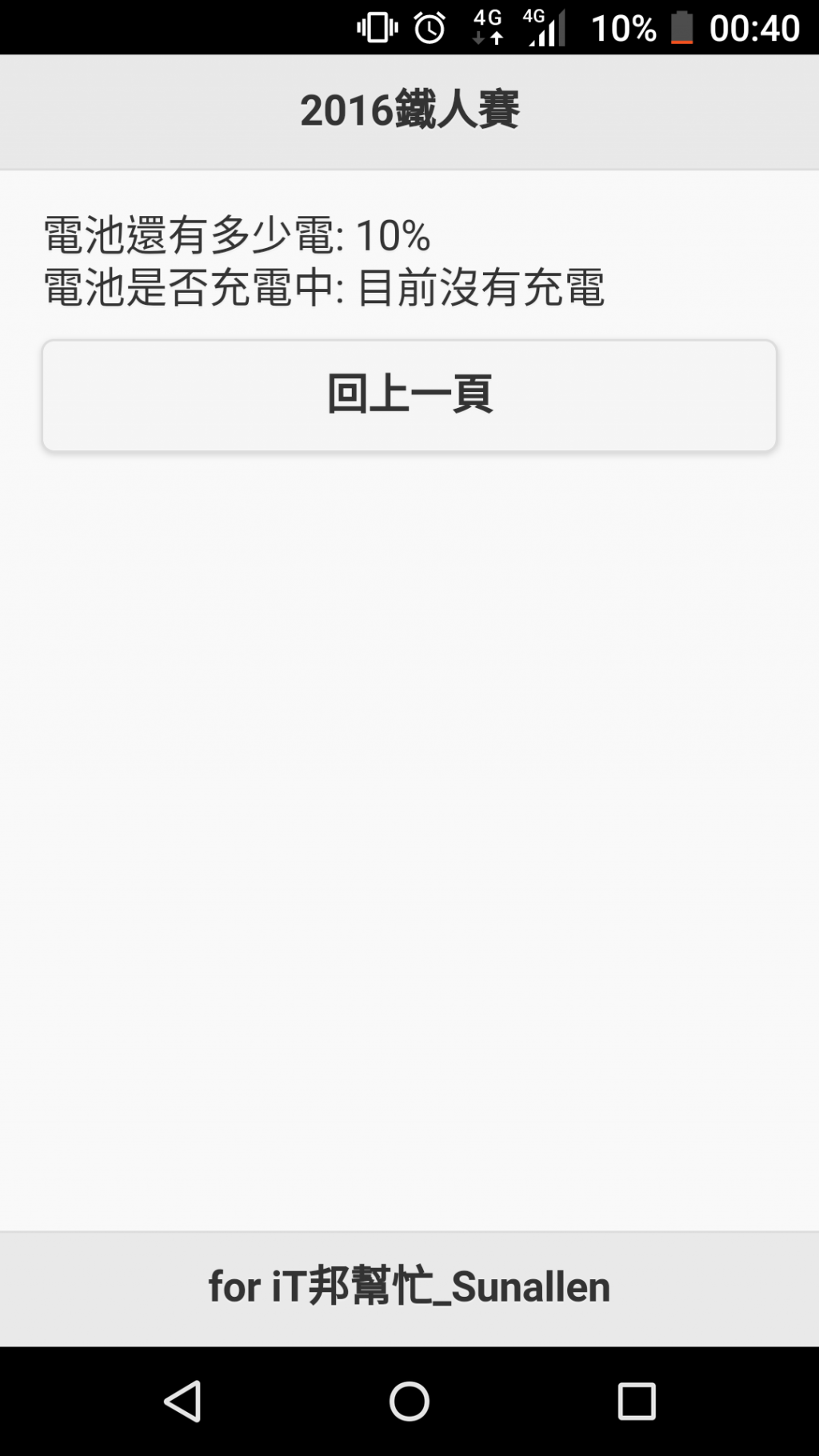Open the recent apps view
Image resolution: width=819 pixels, height=1456 pixels.
pyautogui.click(x=637, y=1401)
